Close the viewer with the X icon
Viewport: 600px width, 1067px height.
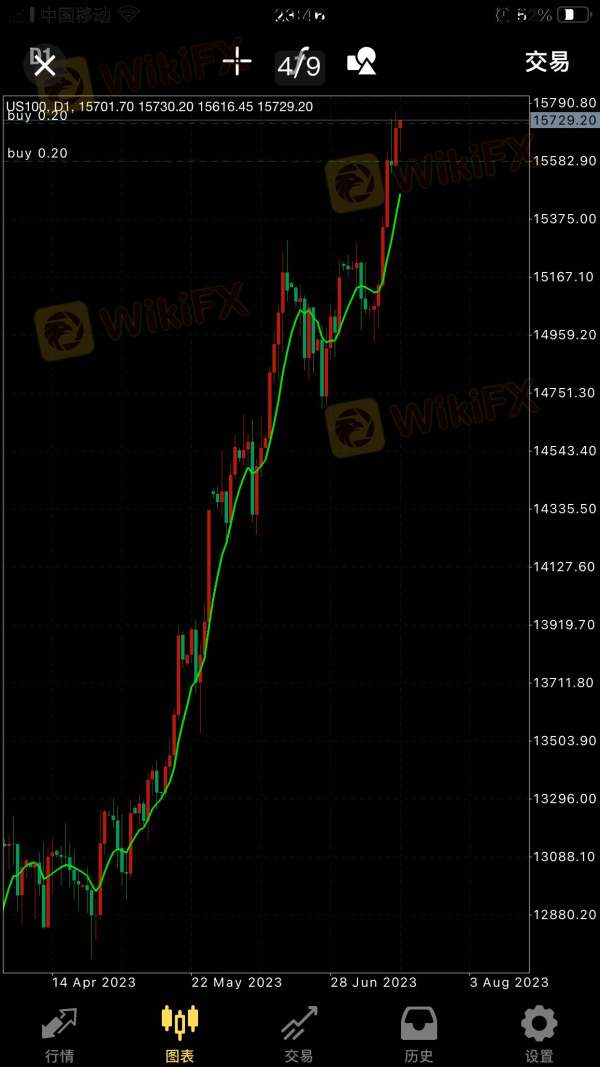pos(45,66)
